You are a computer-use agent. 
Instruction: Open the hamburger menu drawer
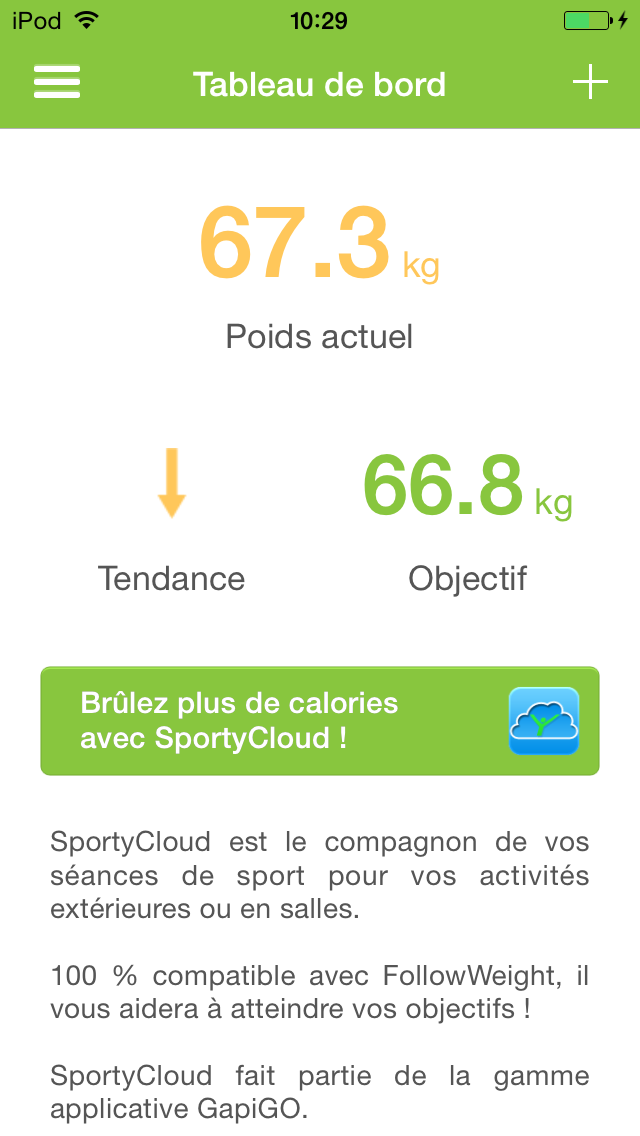57,82
